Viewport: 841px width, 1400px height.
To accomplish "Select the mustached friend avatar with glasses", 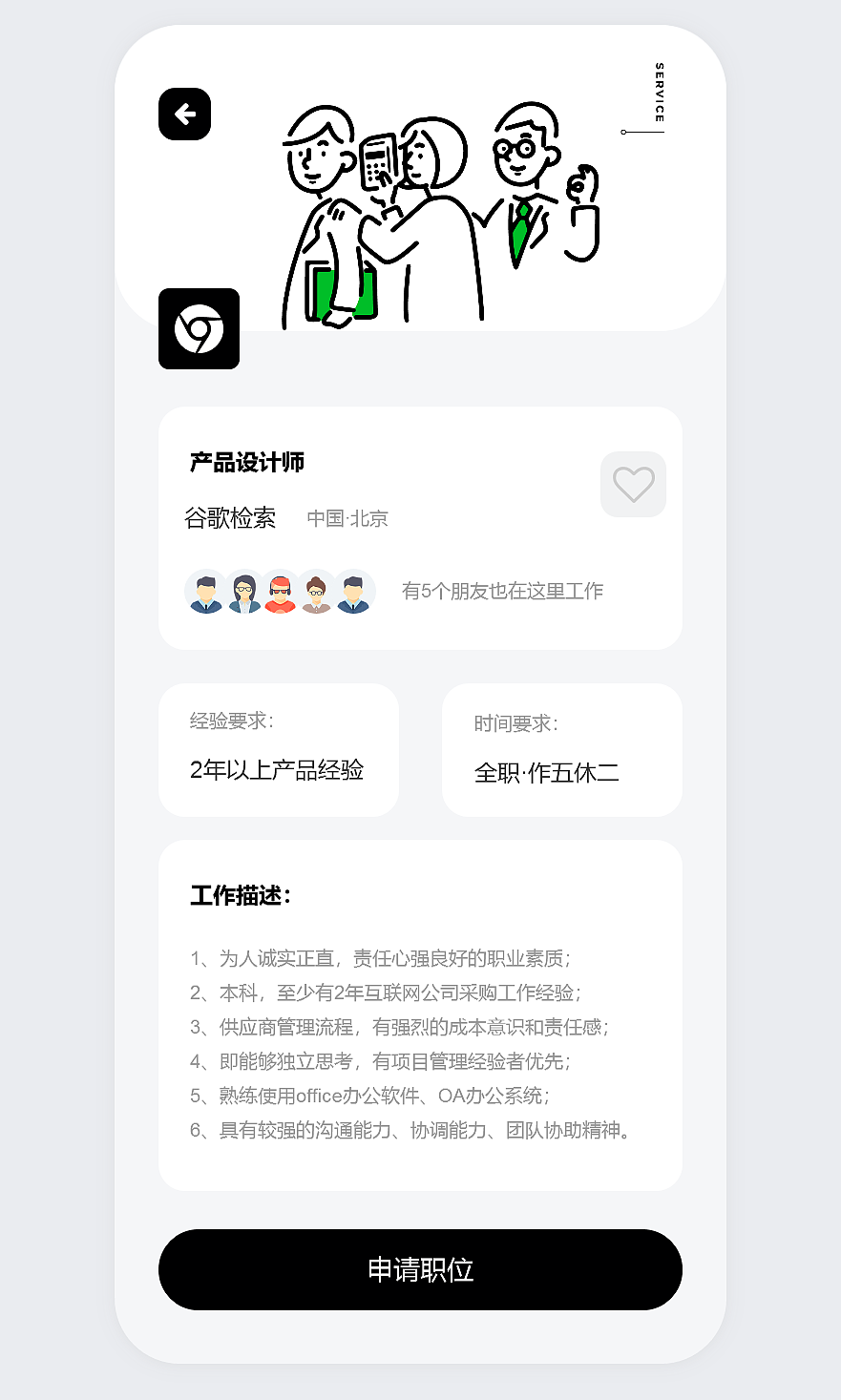I will (316, 592).
